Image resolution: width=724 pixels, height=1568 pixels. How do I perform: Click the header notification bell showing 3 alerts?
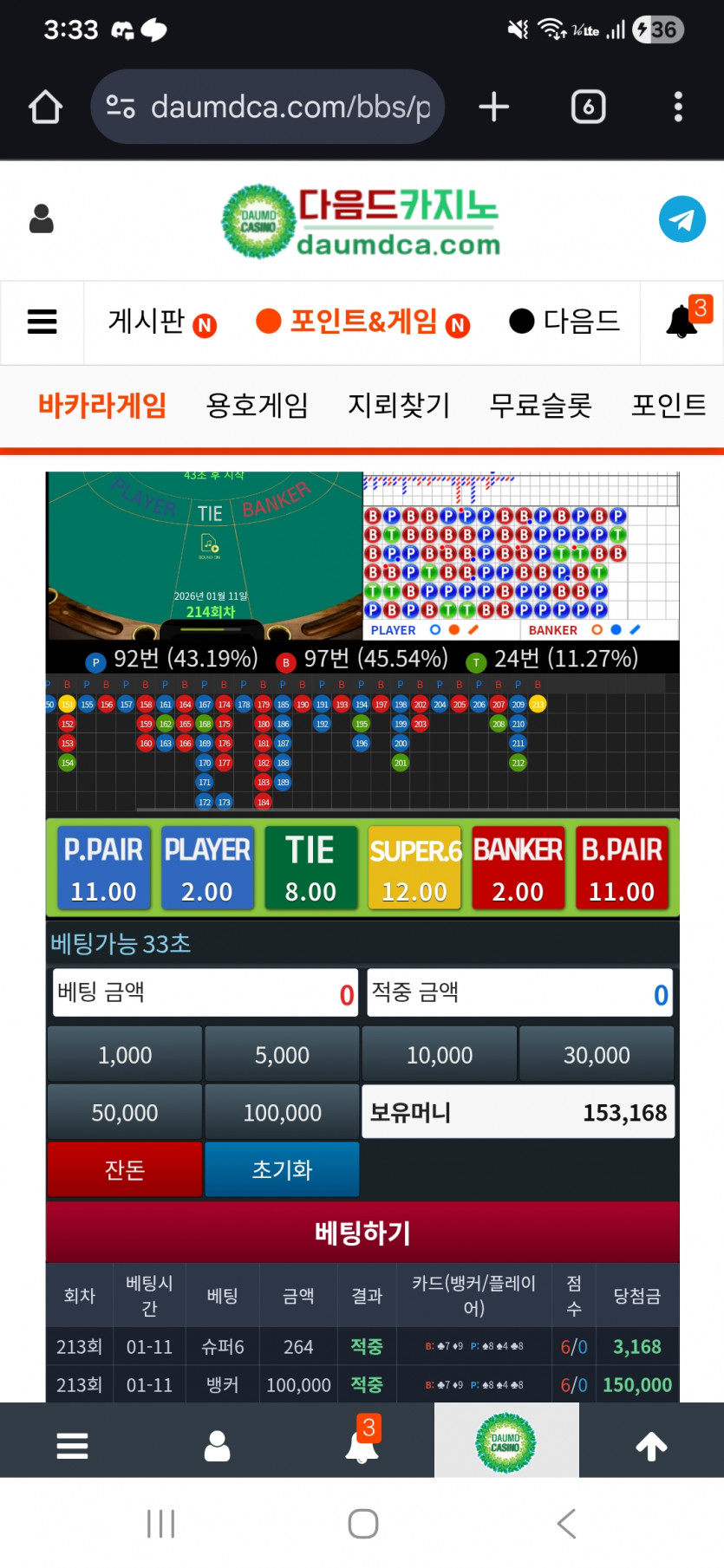[x=681, y=321]
